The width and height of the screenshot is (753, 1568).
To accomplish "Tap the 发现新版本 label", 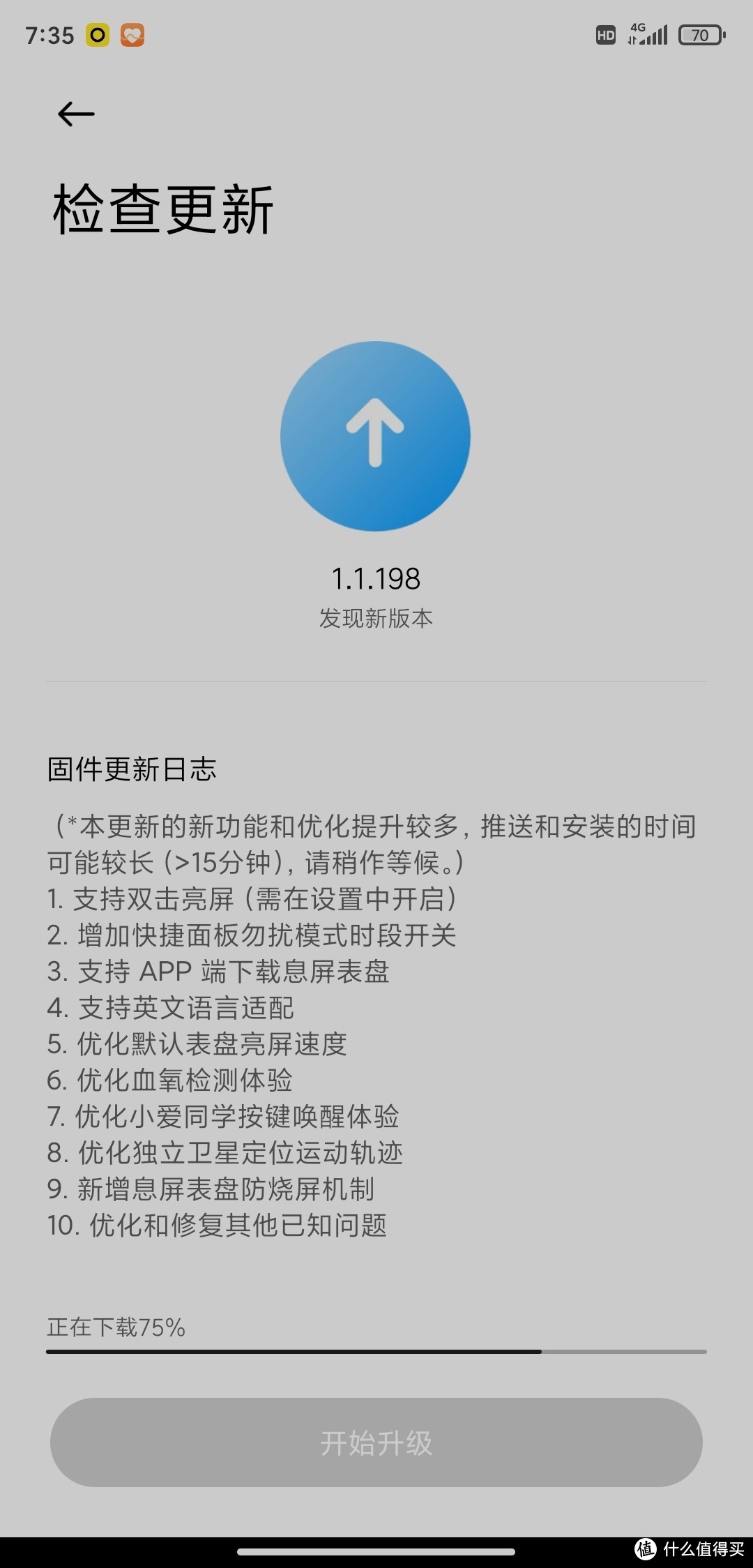I will coord(376,617).
